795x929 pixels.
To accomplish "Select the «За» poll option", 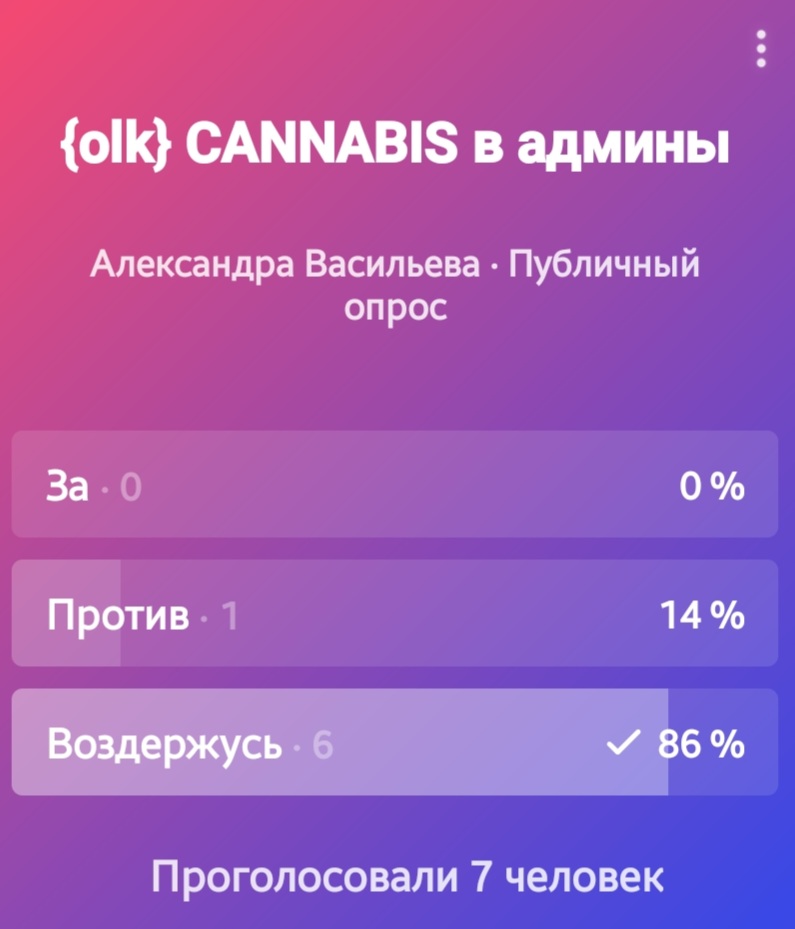I will [x=394, y=485].
